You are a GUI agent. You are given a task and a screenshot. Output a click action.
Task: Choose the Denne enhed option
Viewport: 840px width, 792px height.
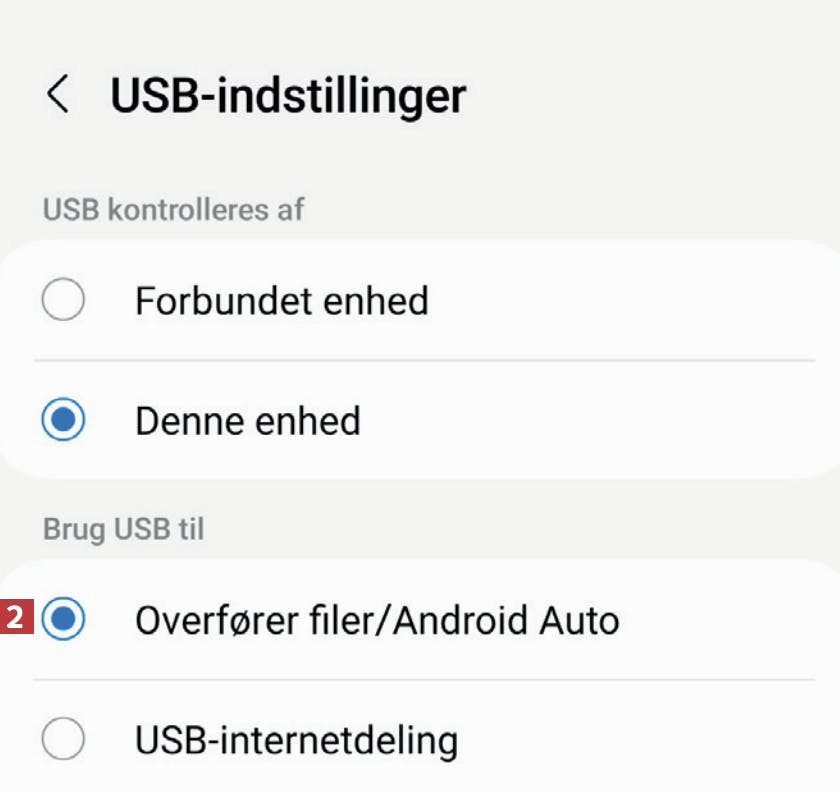(x=63, y=421)
